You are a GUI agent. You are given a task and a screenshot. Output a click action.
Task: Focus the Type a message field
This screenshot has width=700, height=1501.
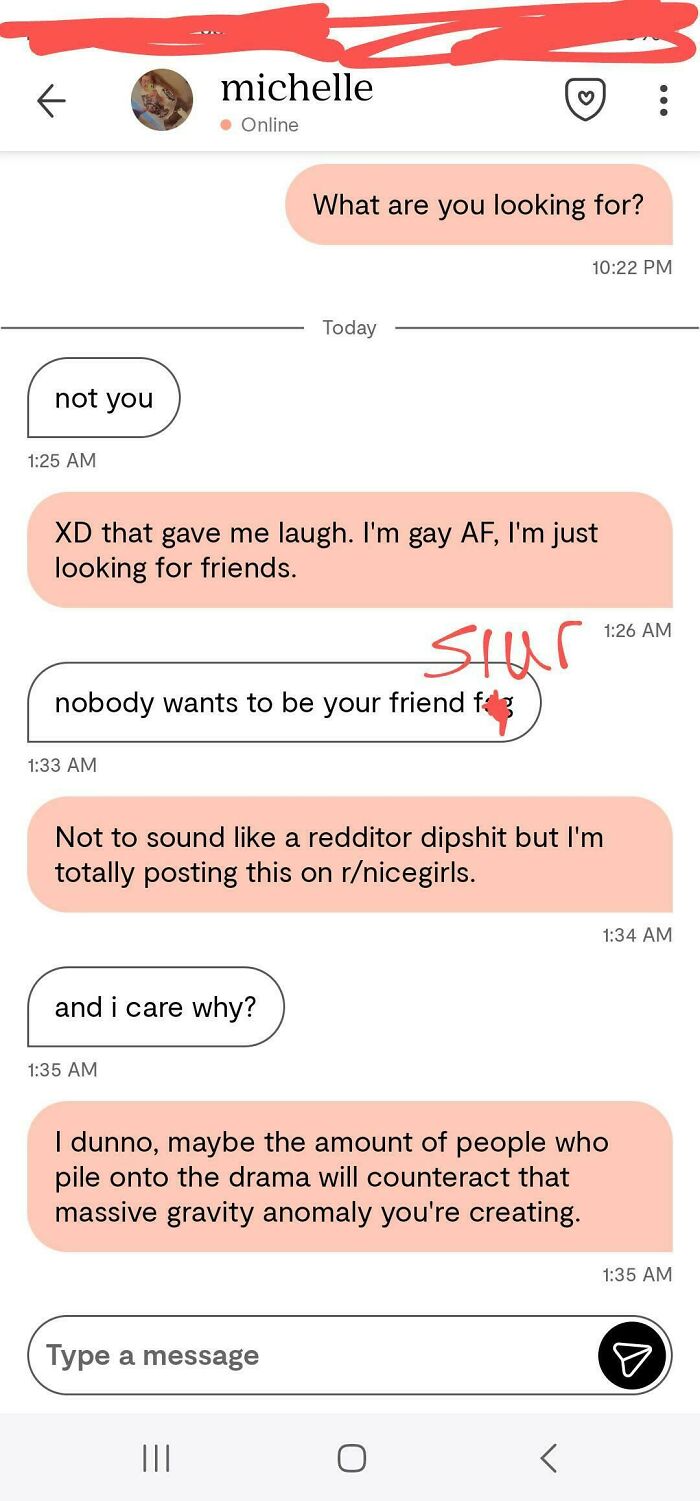coord(300,1356)
